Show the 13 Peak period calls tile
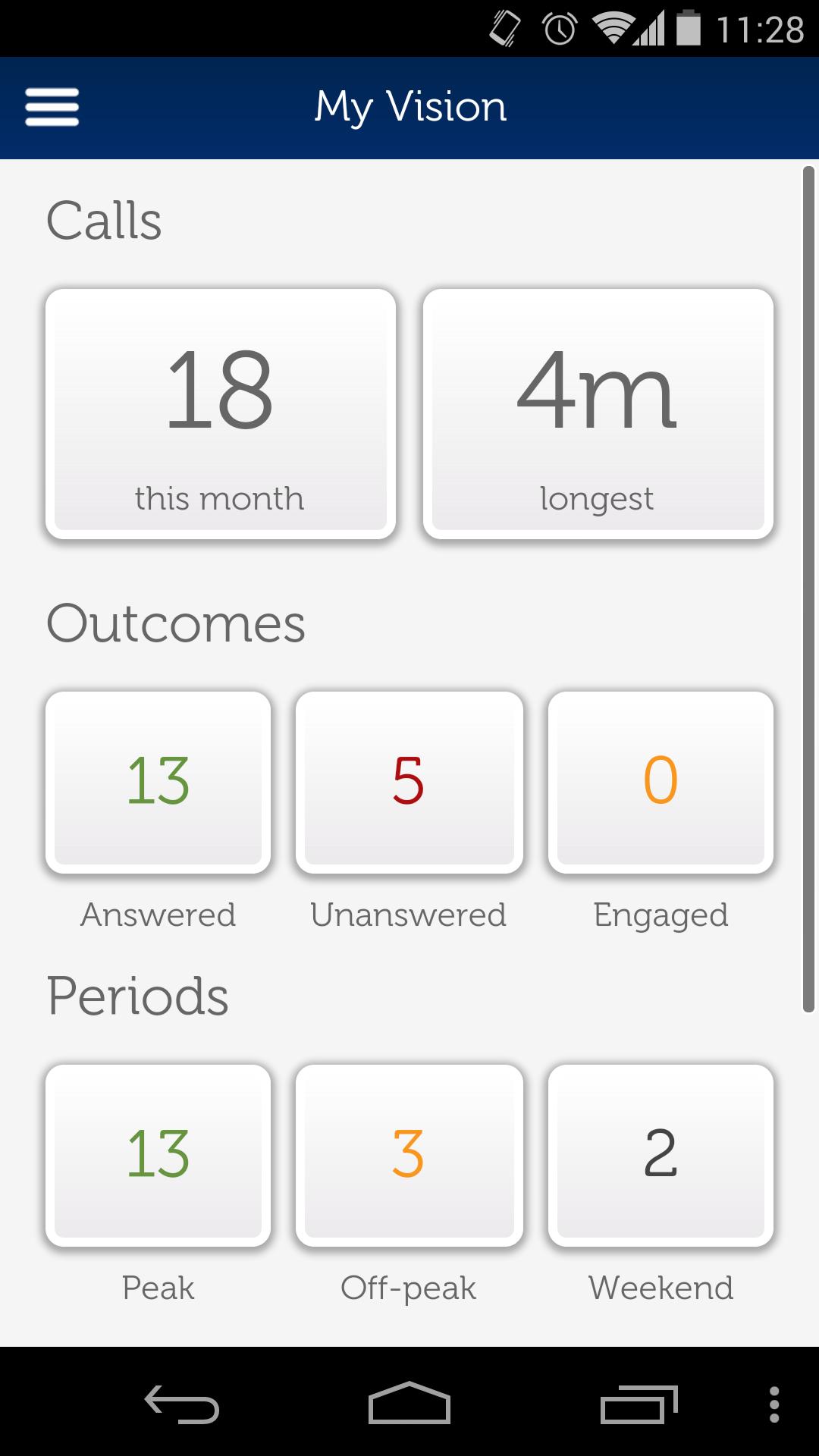 [x=158, y=1155]
